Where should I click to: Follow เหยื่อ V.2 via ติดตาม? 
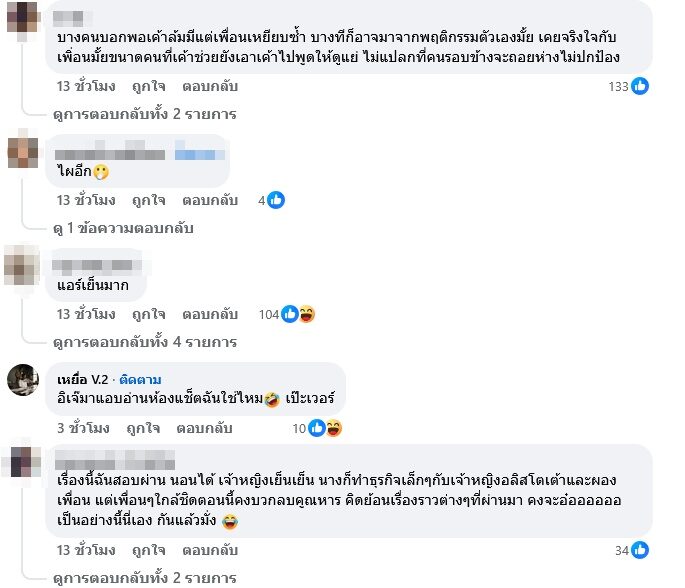tap(142, 380)
